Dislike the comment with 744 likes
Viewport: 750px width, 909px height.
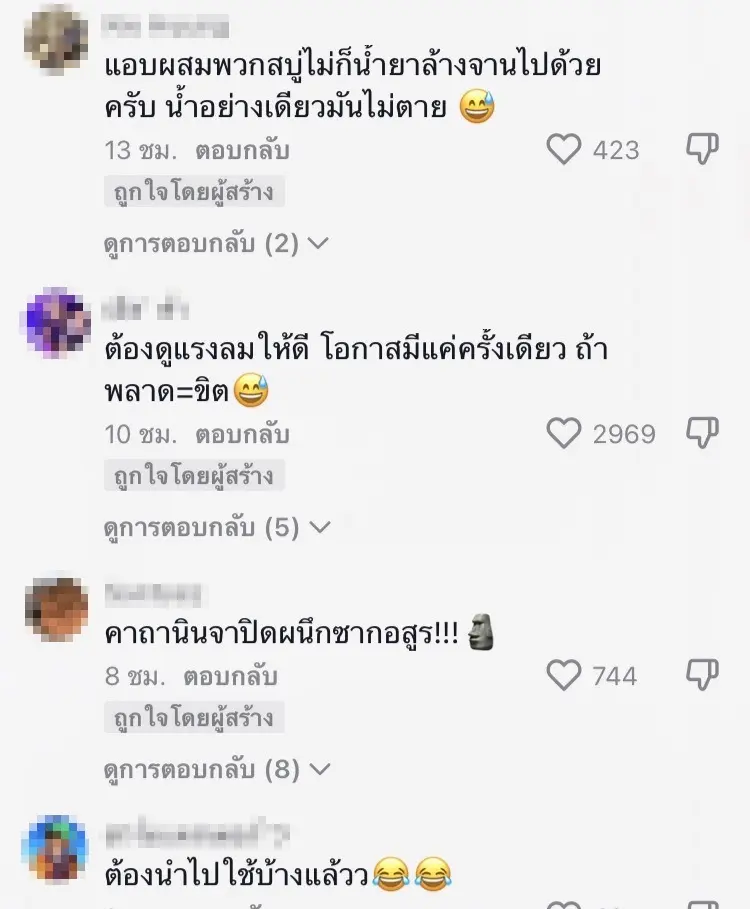pos(702,676)
